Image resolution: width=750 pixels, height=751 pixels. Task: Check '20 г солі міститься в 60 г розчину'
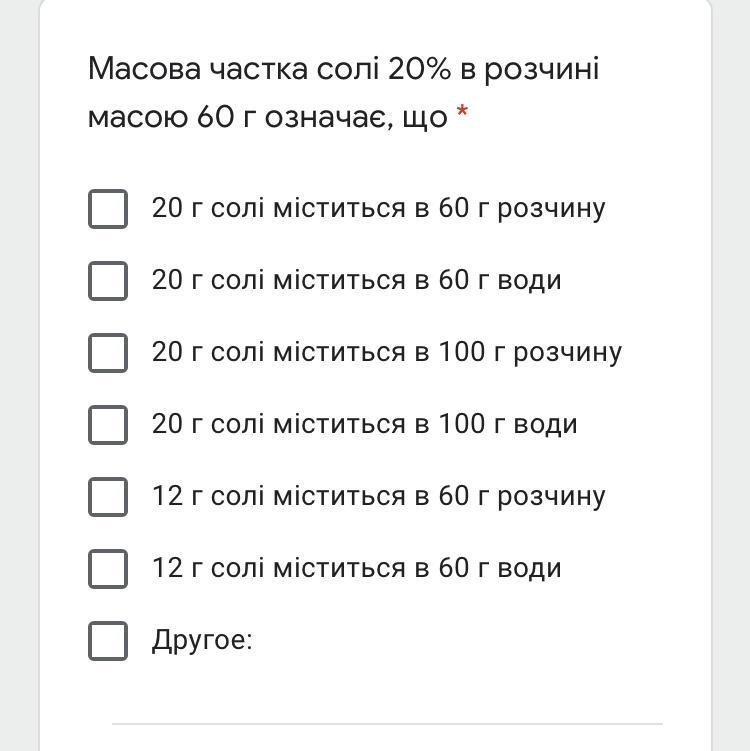(x=108, y=209)
